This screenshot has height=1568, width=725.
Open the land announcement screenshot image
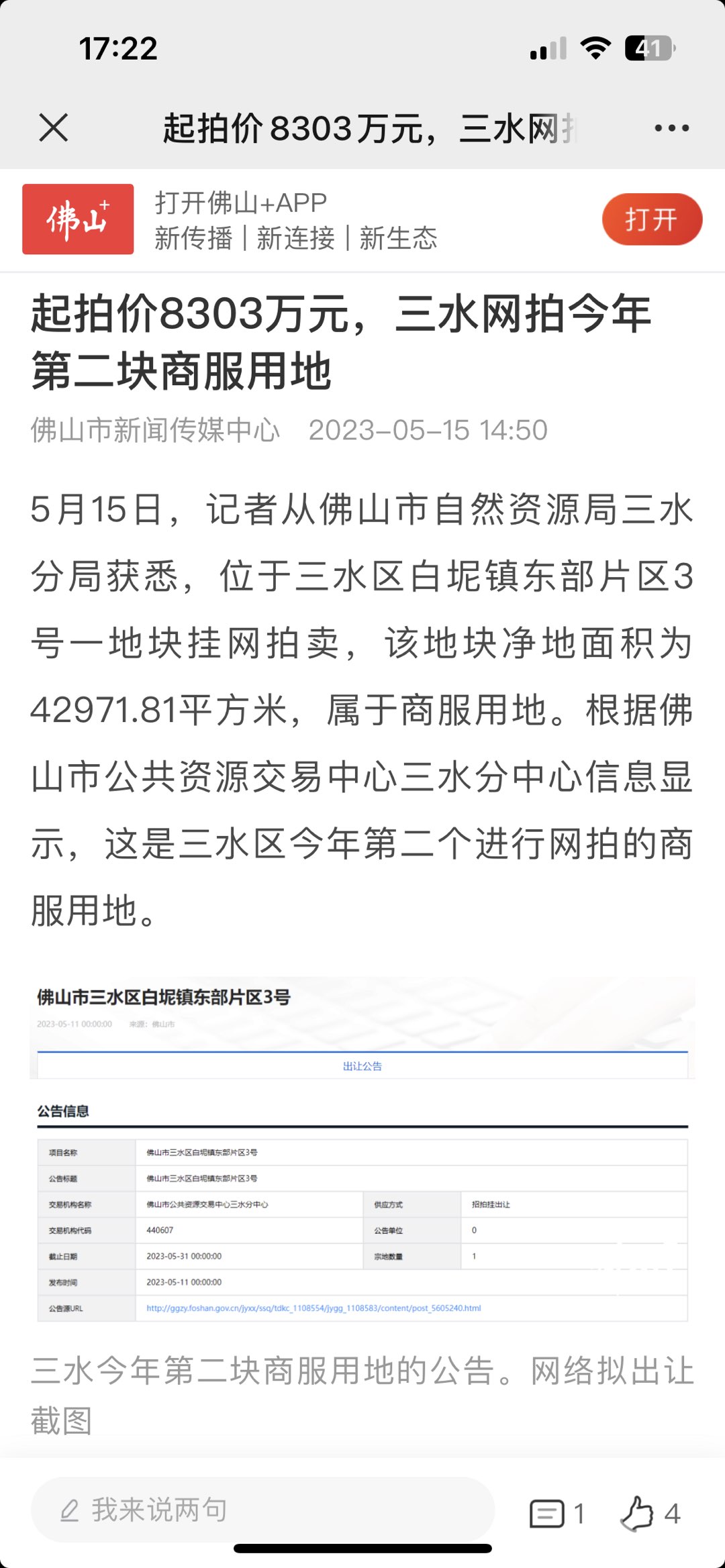(362, 1149)
